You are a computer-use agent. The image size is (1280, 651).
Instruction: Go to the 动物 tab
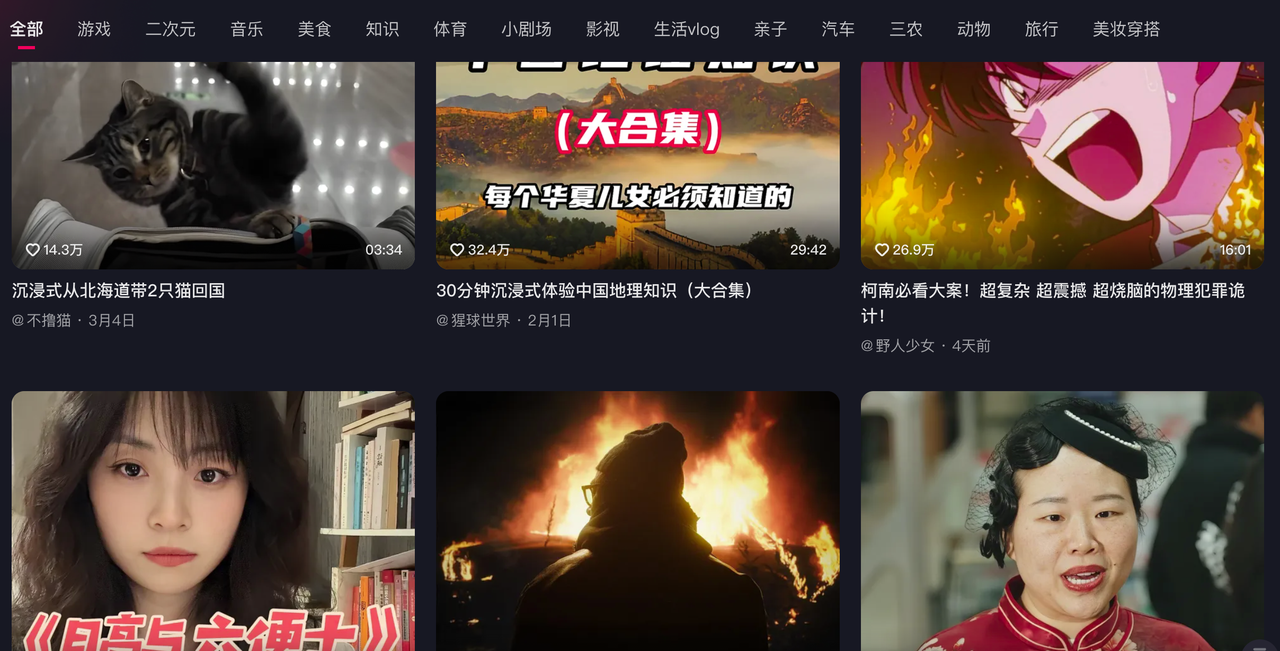973,29
